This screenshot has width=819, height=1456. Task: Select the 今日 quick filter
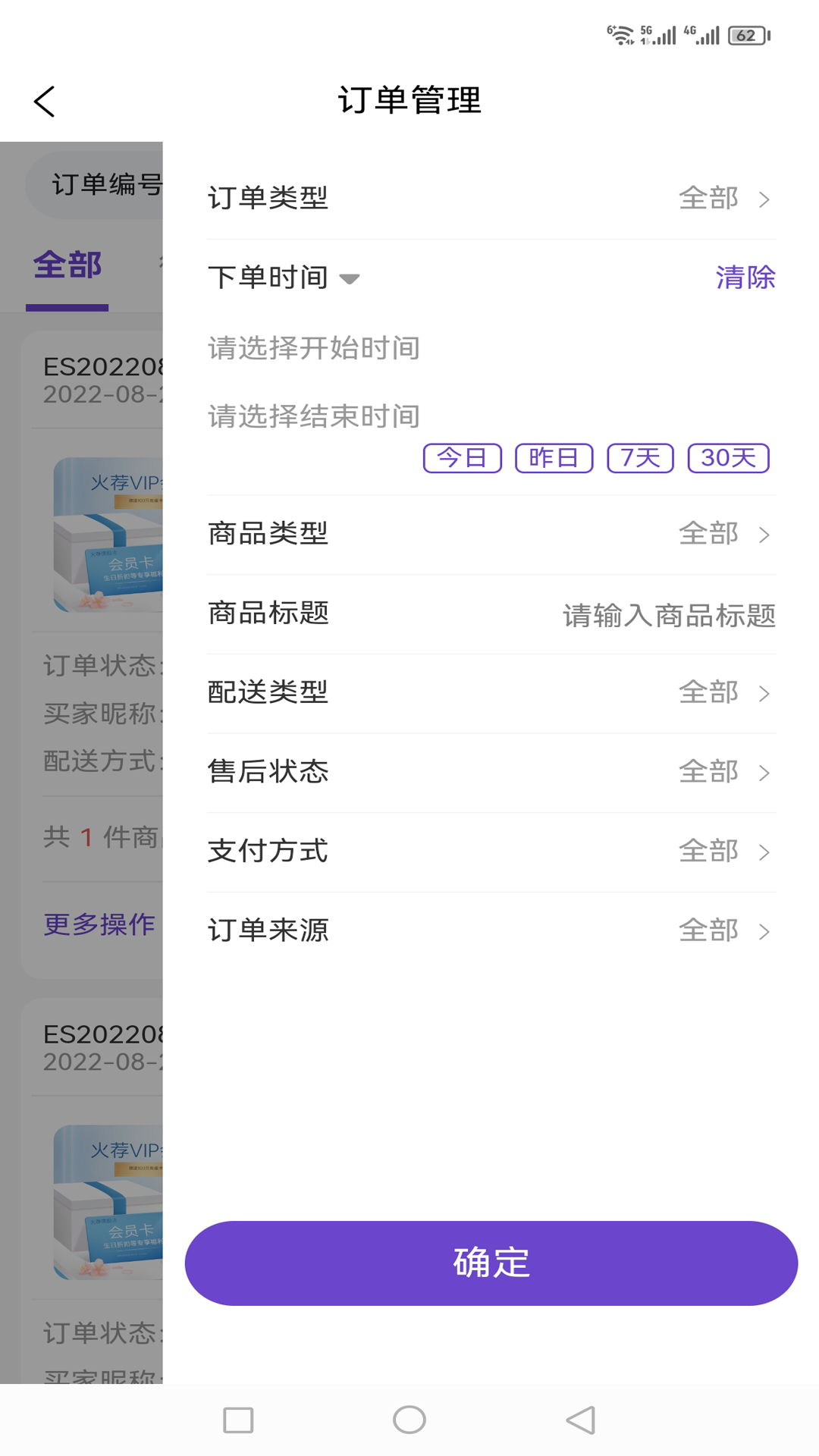(x=462, y=457)
